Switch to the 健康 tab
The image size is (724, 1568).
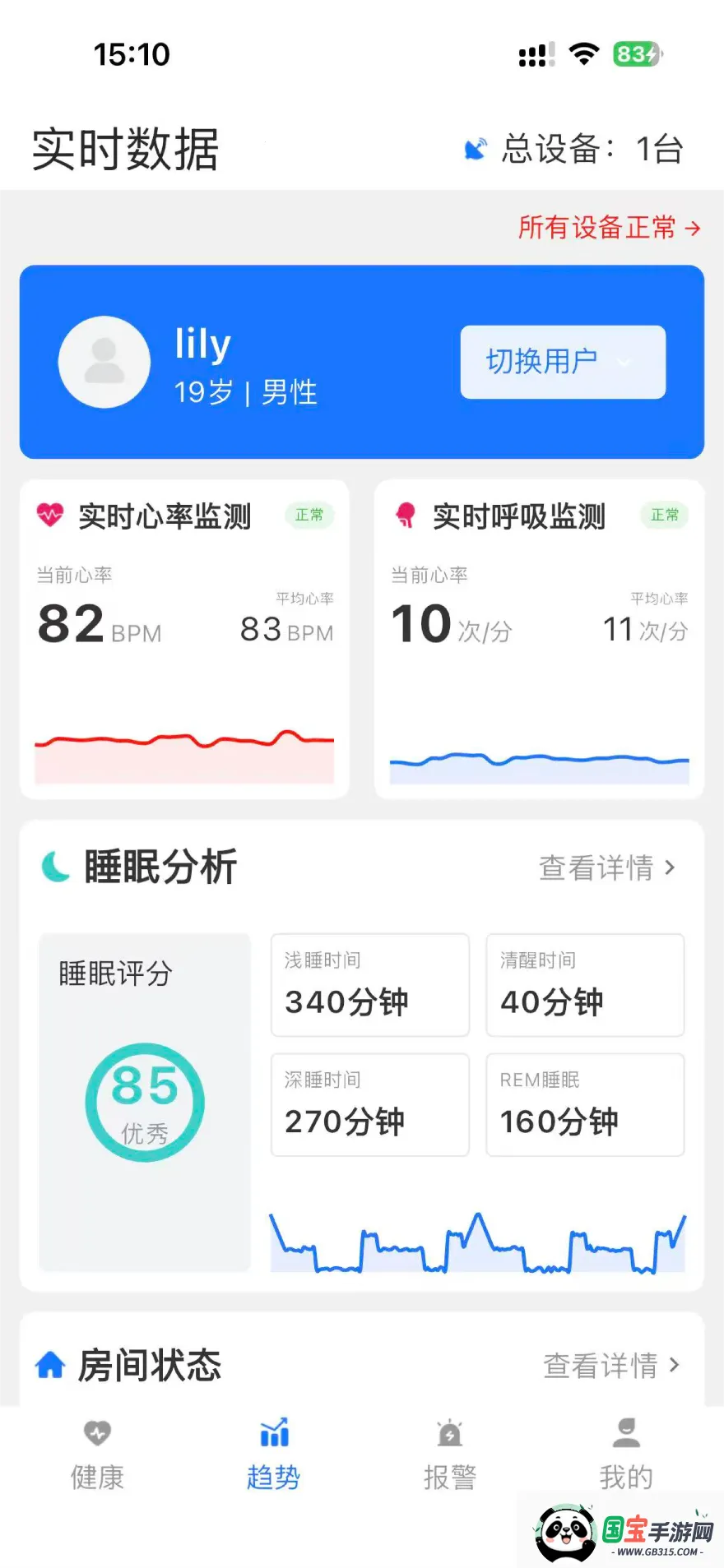pos(97,1455)
